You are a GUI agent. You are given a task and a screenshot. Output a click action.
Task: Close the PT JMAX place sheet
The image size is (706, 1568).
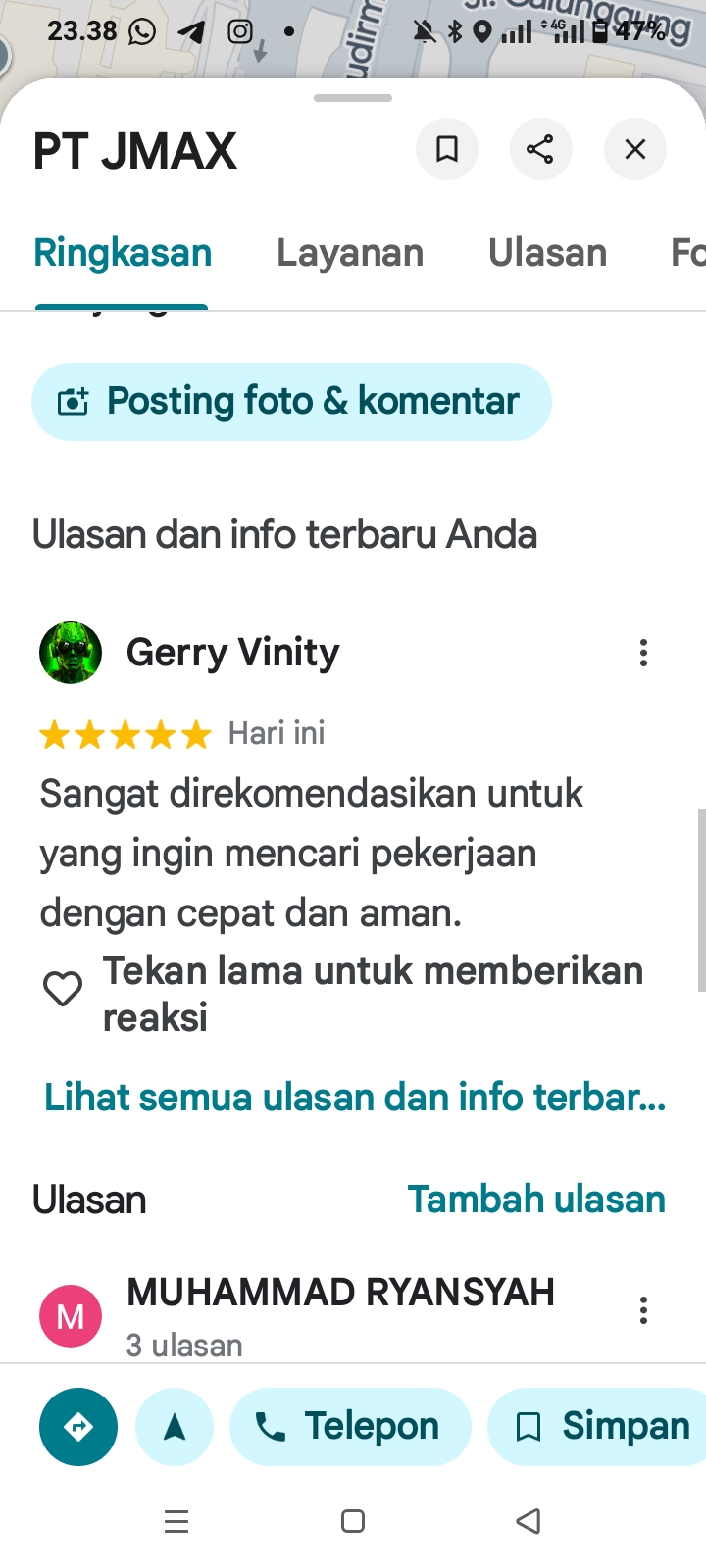[x=635, y=149]
